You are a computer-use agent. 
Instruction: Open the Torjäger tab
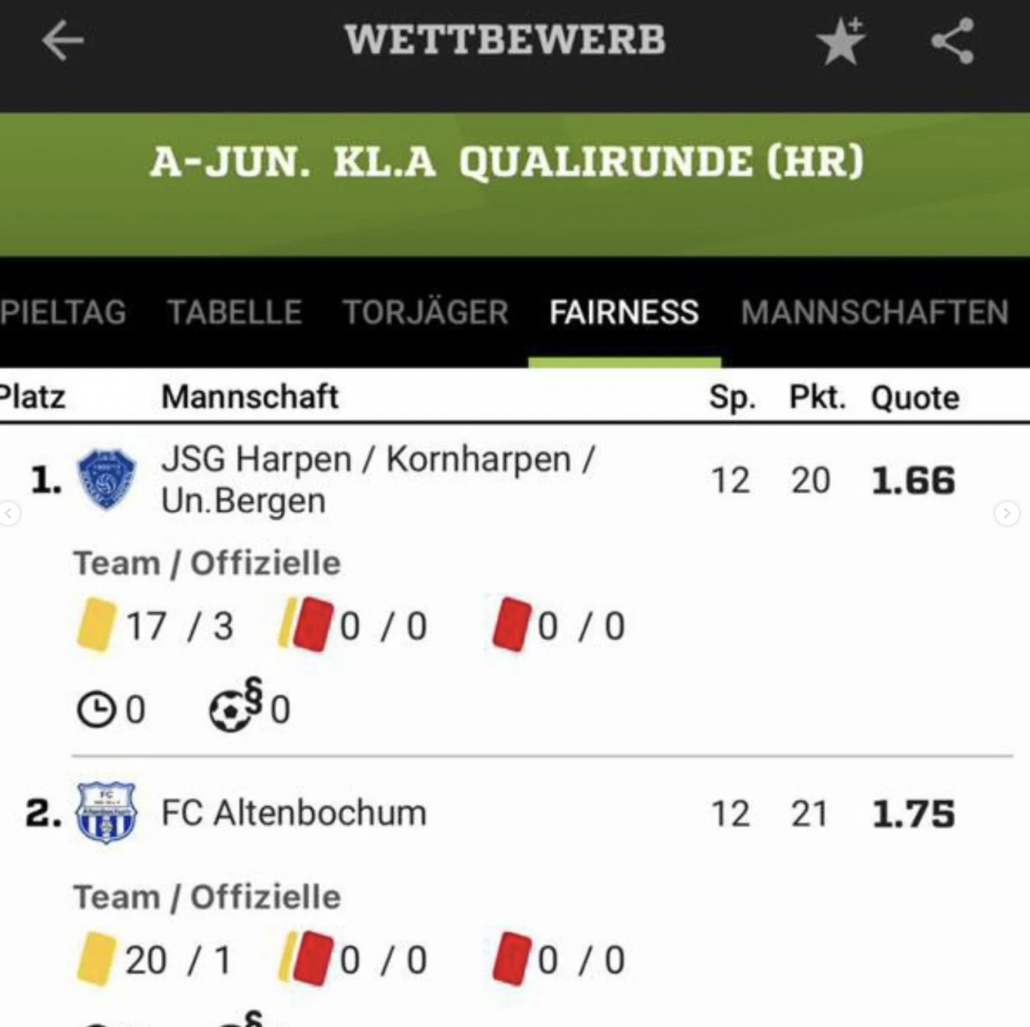tap(425, 313)
